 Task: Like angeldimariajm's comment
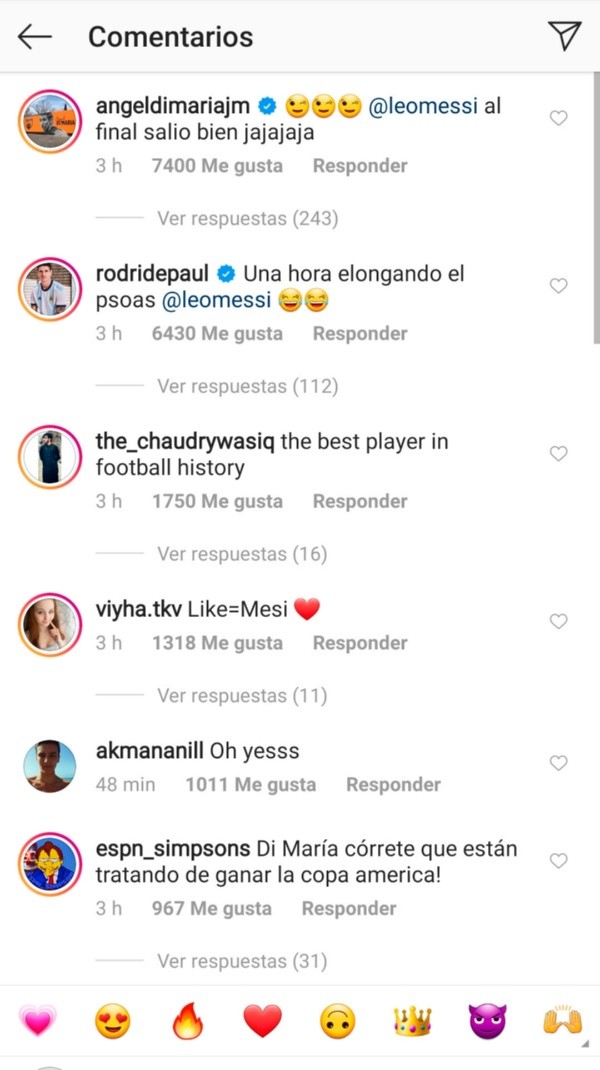(559, 118)
